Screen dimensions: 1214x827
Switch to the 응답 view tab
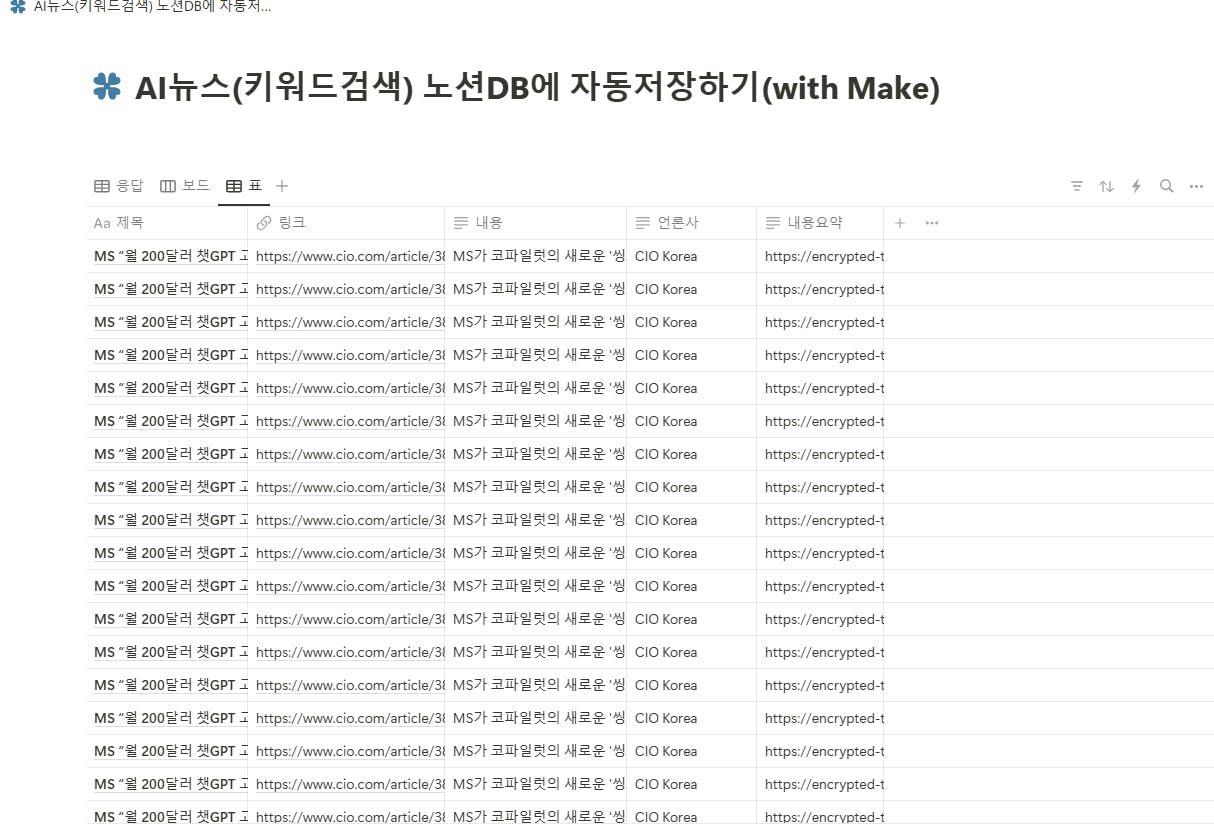coord(119,186)
